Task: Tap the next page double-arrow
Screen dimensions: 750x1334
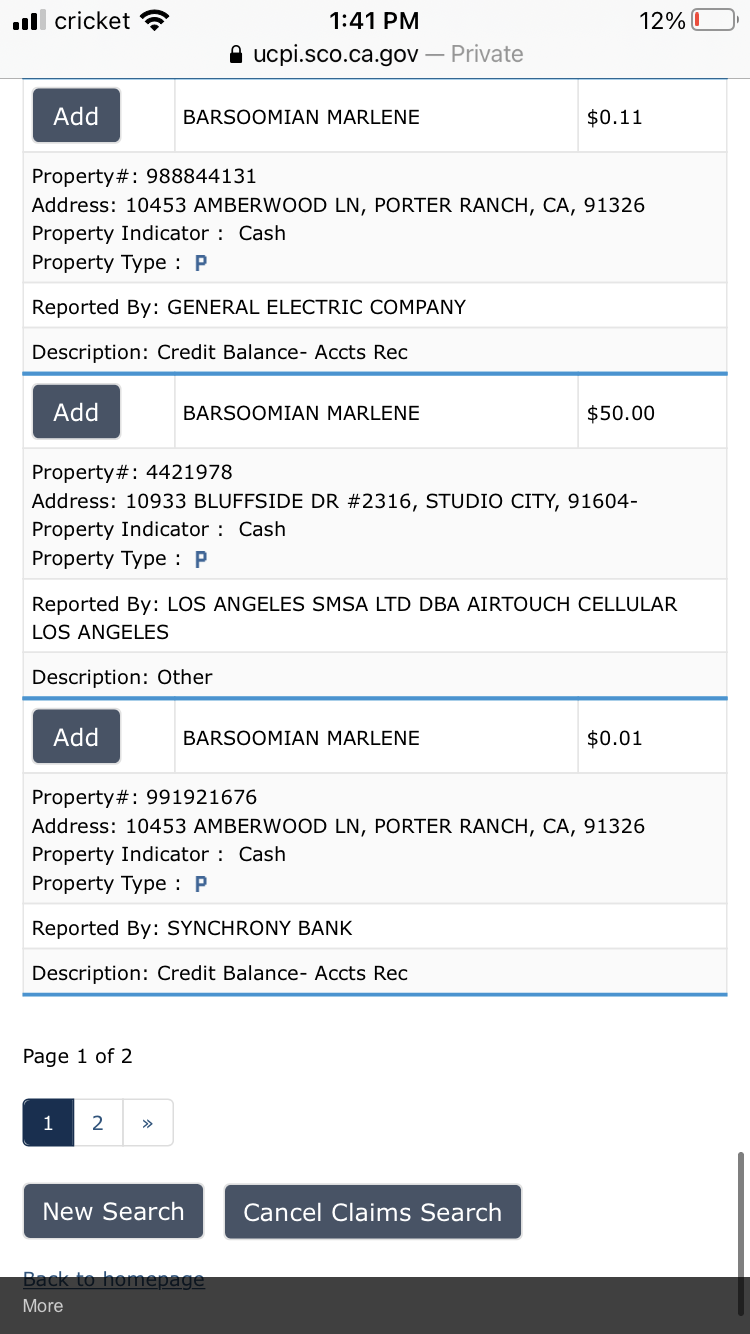Action: (148, 1123)
